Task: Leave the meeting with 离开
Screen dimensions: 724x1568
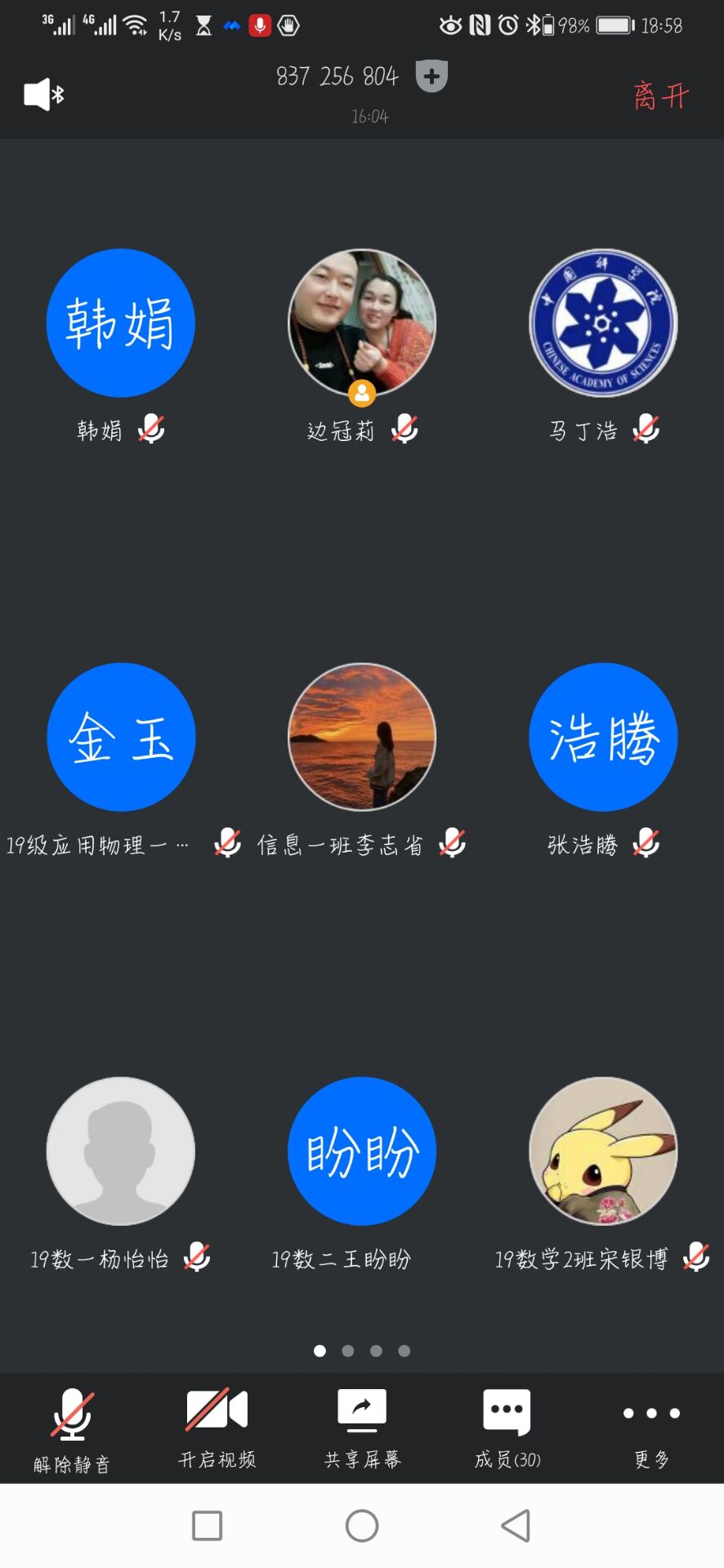Action: pos(660,96)
